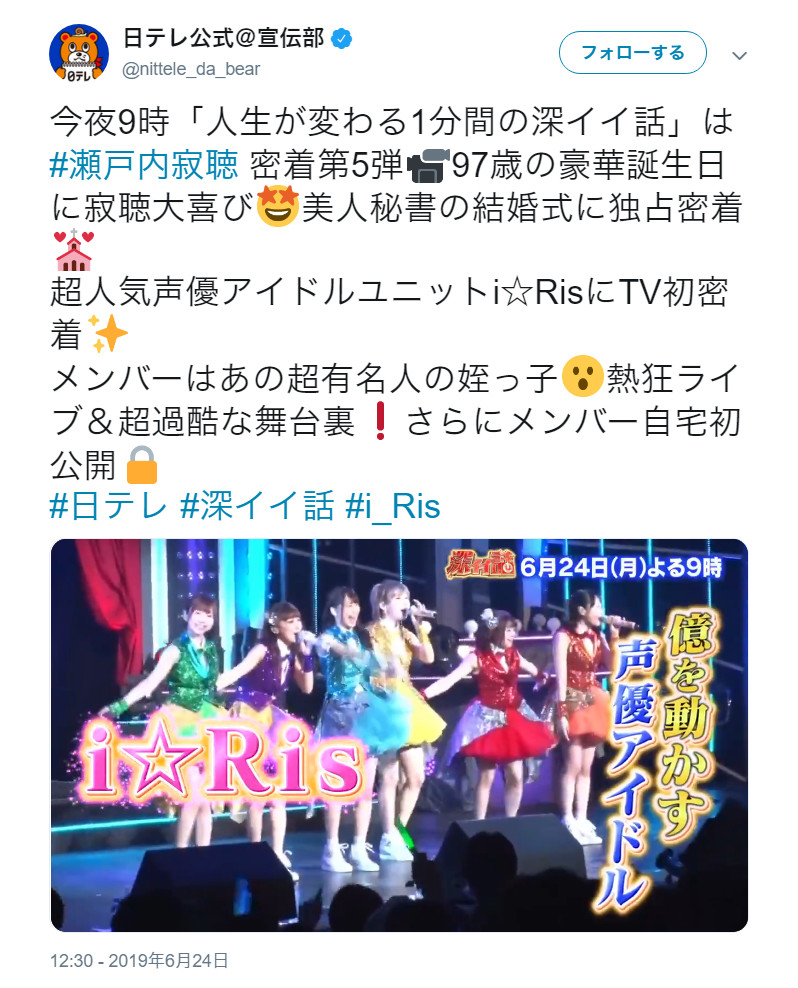Open the 12:30 - 2019年6月24日 timestamp link
This screenshot has height=988, width=798.
tap(140, 961)
